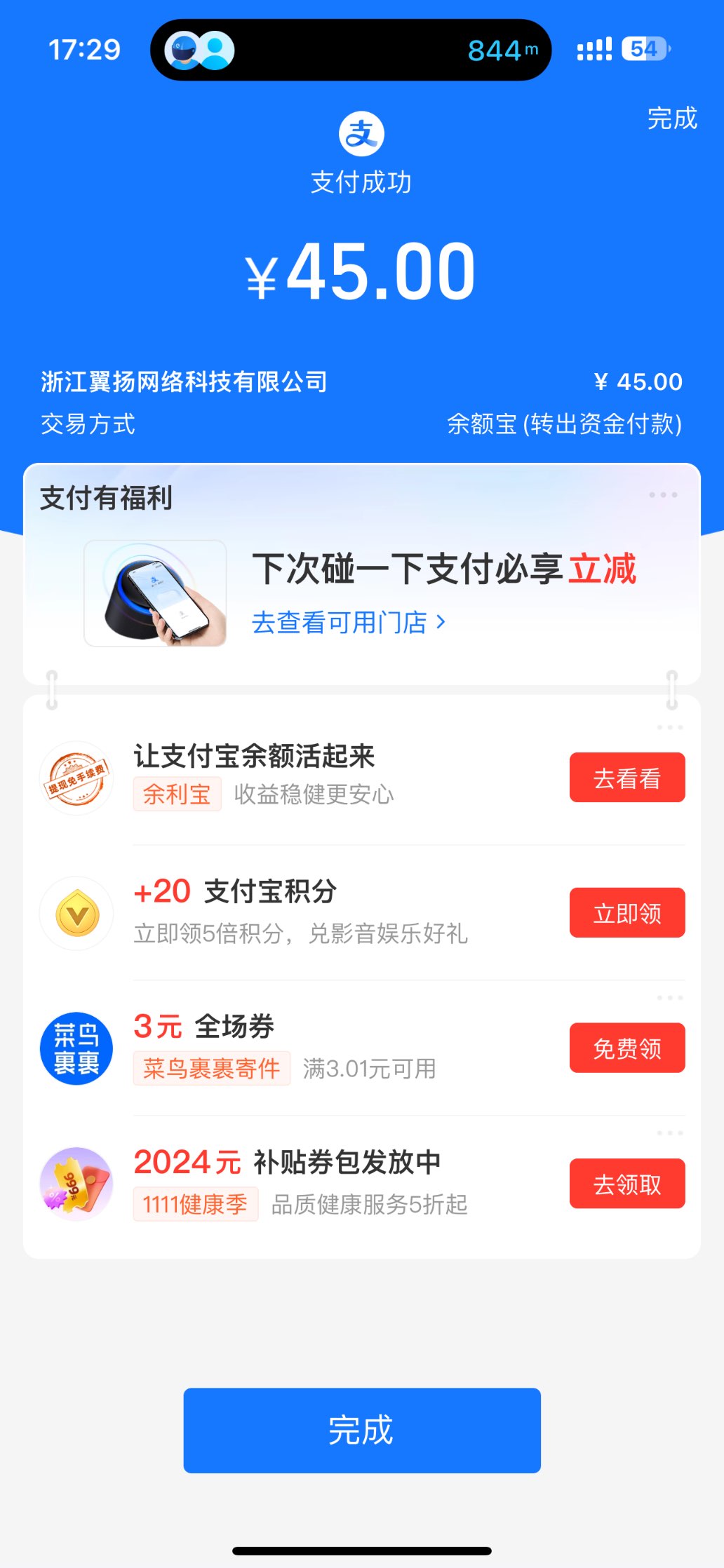Tap 去领取 for 2024元 补贴券包
This screenshot has height=1568, width=724.
626,1184
